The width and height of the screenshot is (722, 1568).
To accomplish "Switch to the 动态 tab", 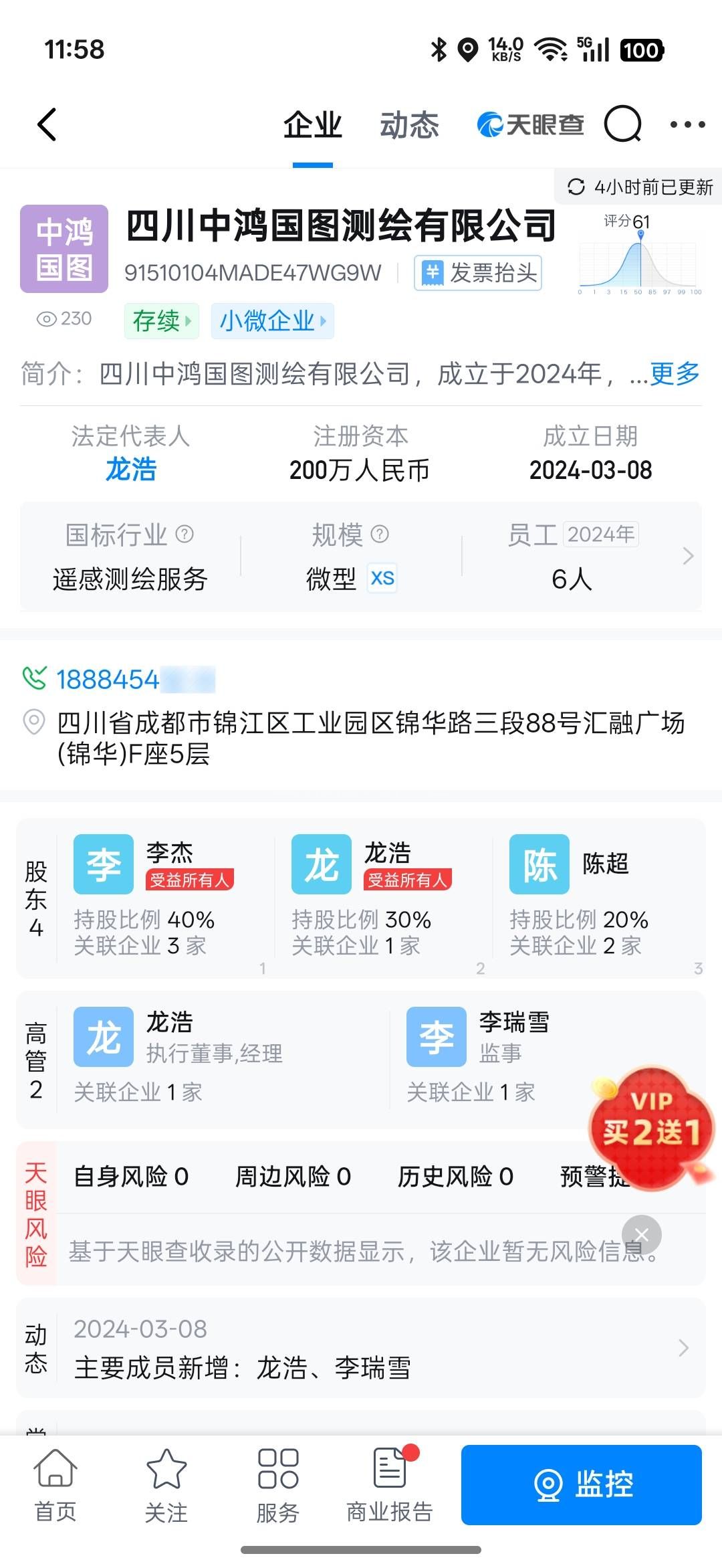I will click(x=409, y=126).
